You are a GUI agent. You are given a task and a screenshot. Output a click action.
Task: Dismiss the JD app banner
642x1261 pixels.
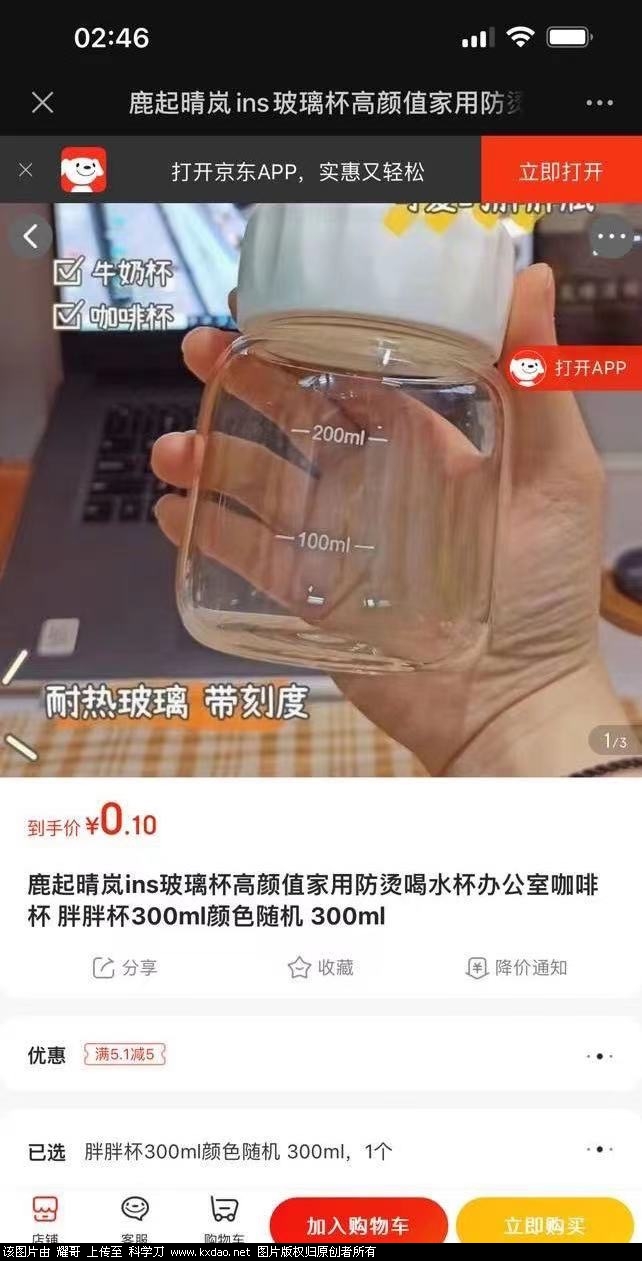pyautogui.click(x=26, y=170)
